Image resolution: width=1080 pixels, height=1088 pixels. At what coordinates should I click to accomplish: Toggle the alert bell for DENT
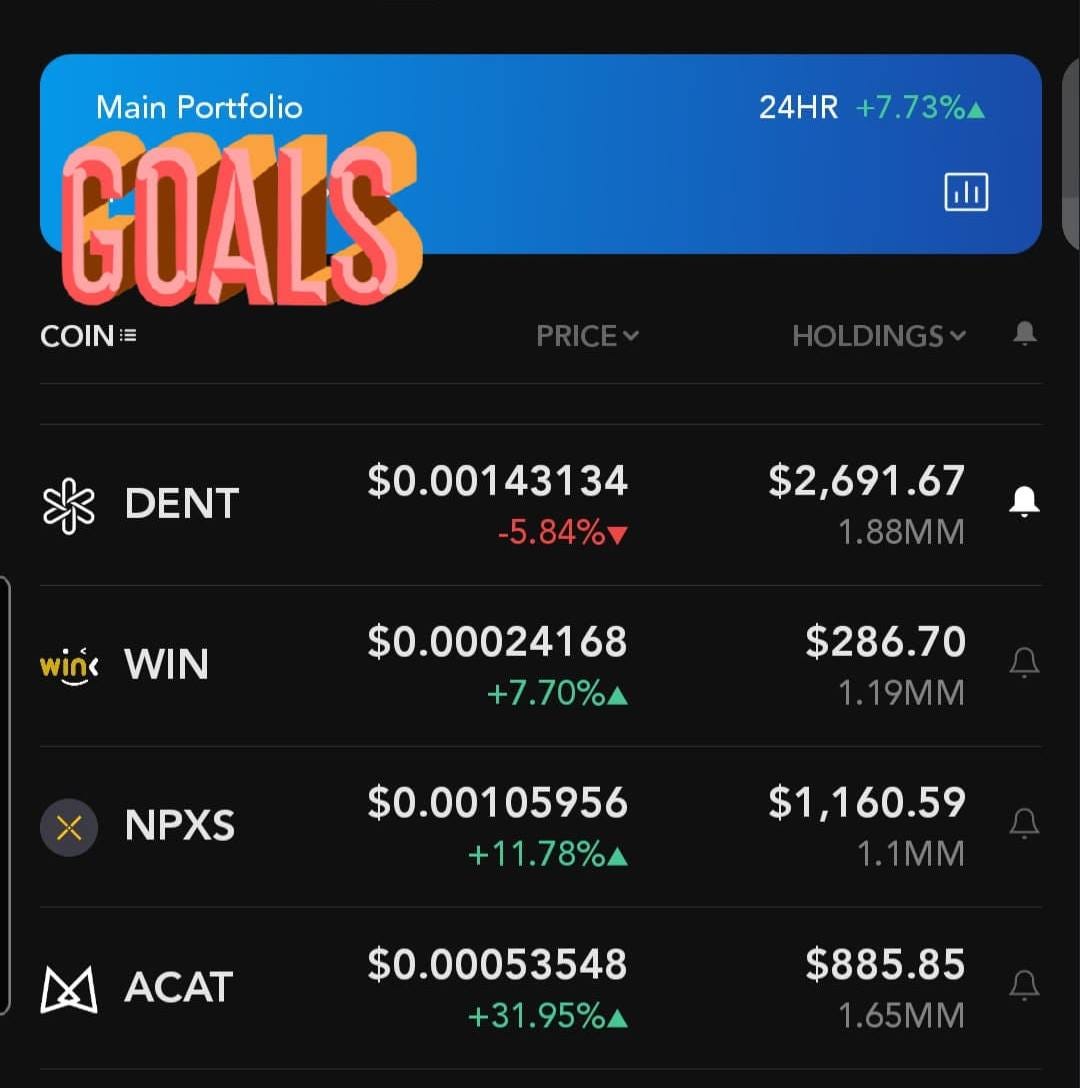[x=1024, y=501]
